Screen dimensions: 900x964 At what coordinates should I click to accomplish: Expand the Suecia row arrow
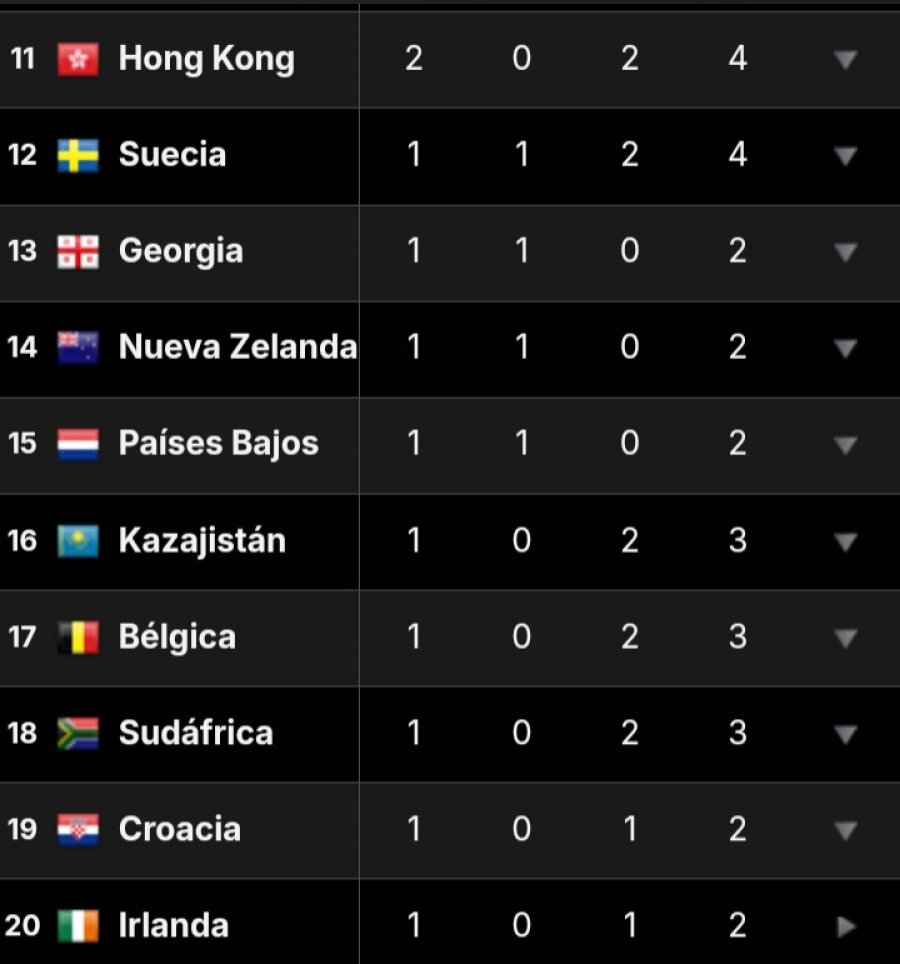tap(845, 156)
